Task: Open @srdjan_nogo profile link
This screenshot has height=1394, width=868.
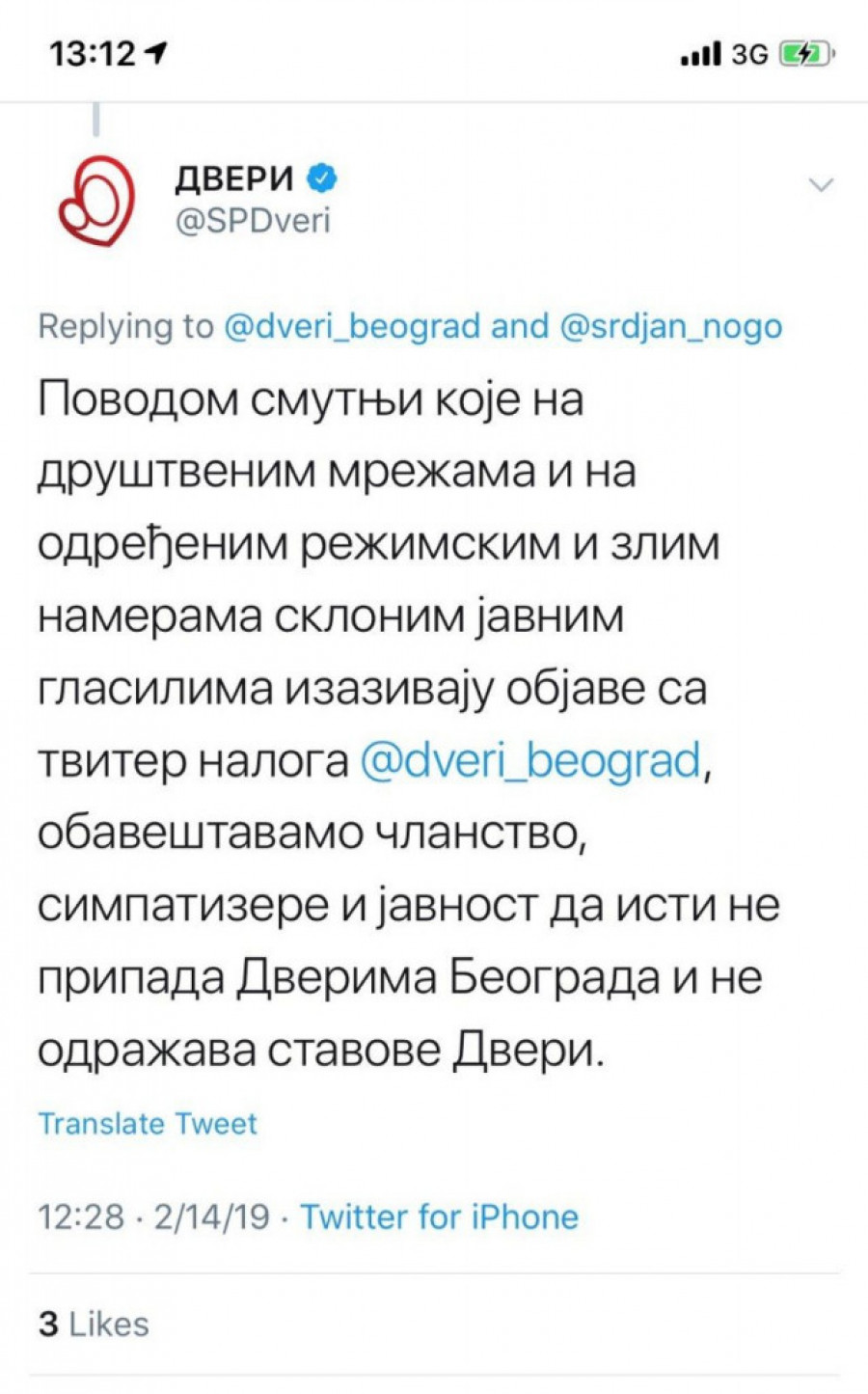Action: point(671,326)
